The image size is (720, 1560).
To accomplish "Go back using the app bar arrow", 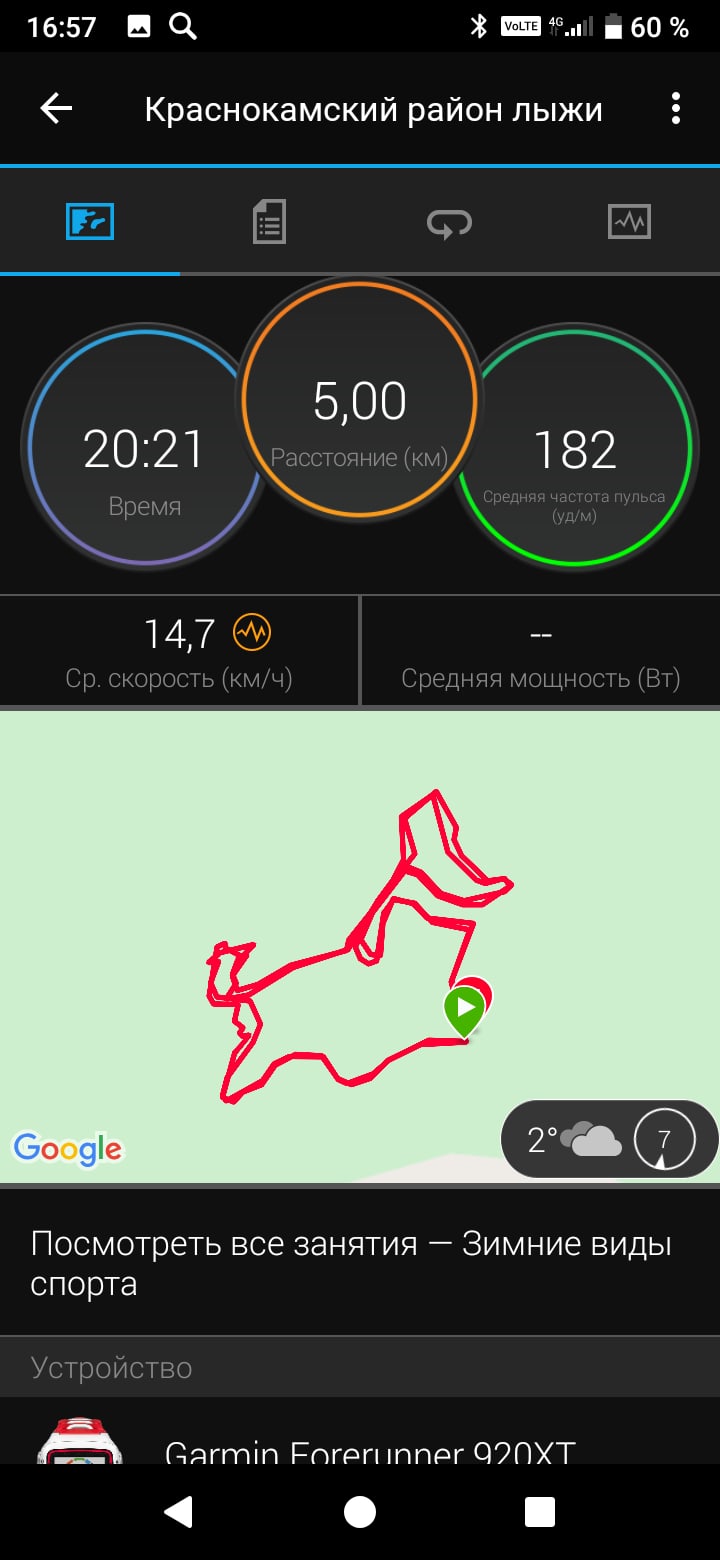I will coord(56,109).
